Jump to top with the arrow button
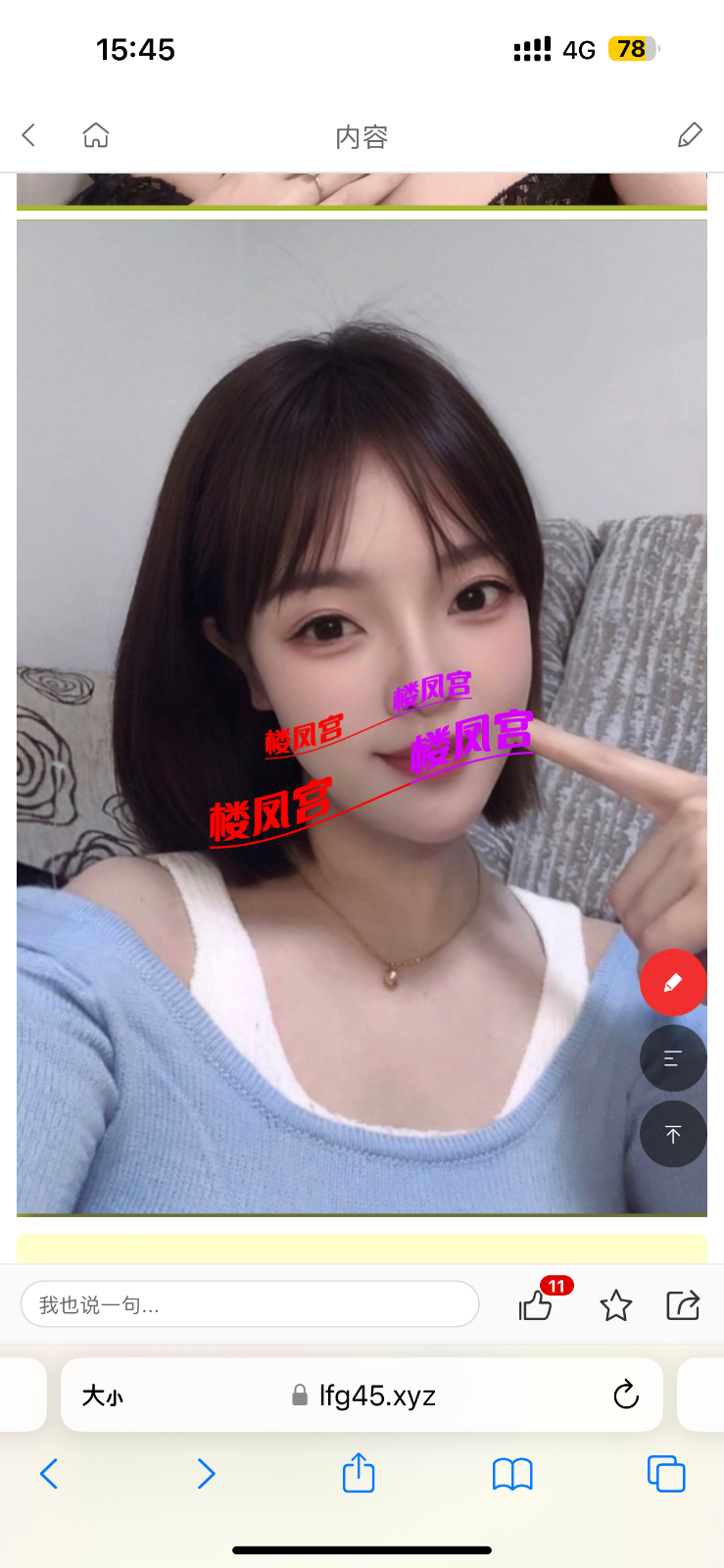 tap(673, 1134)
